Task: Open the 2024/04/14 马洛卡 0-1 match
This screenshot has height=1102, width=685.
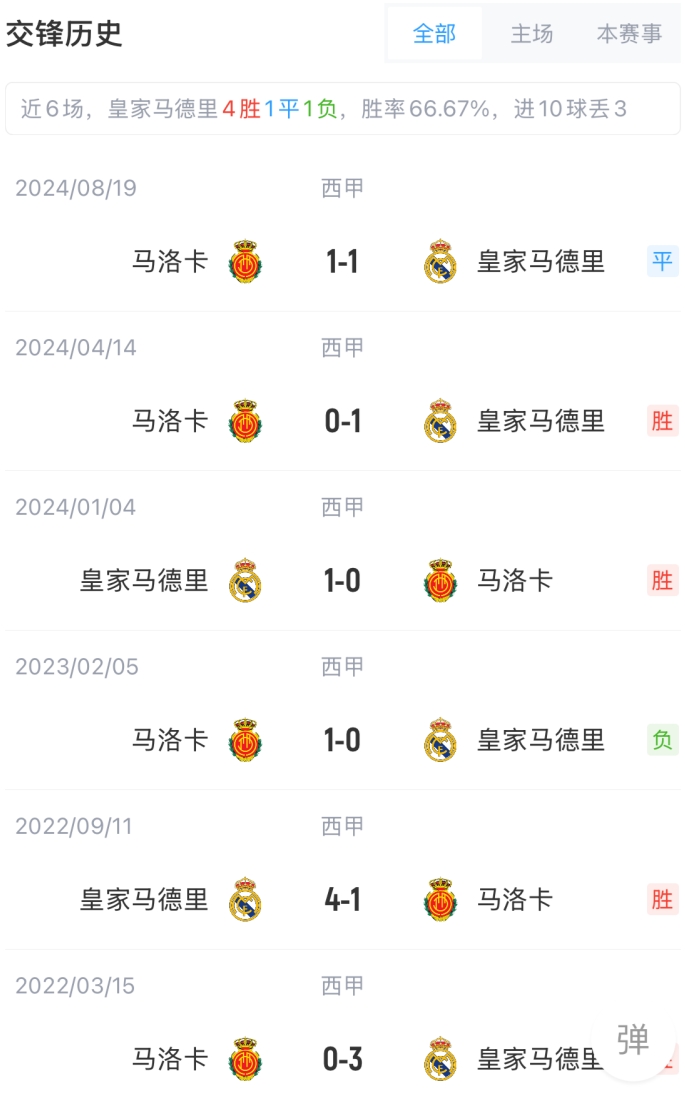Action: [x=342, y=421]
